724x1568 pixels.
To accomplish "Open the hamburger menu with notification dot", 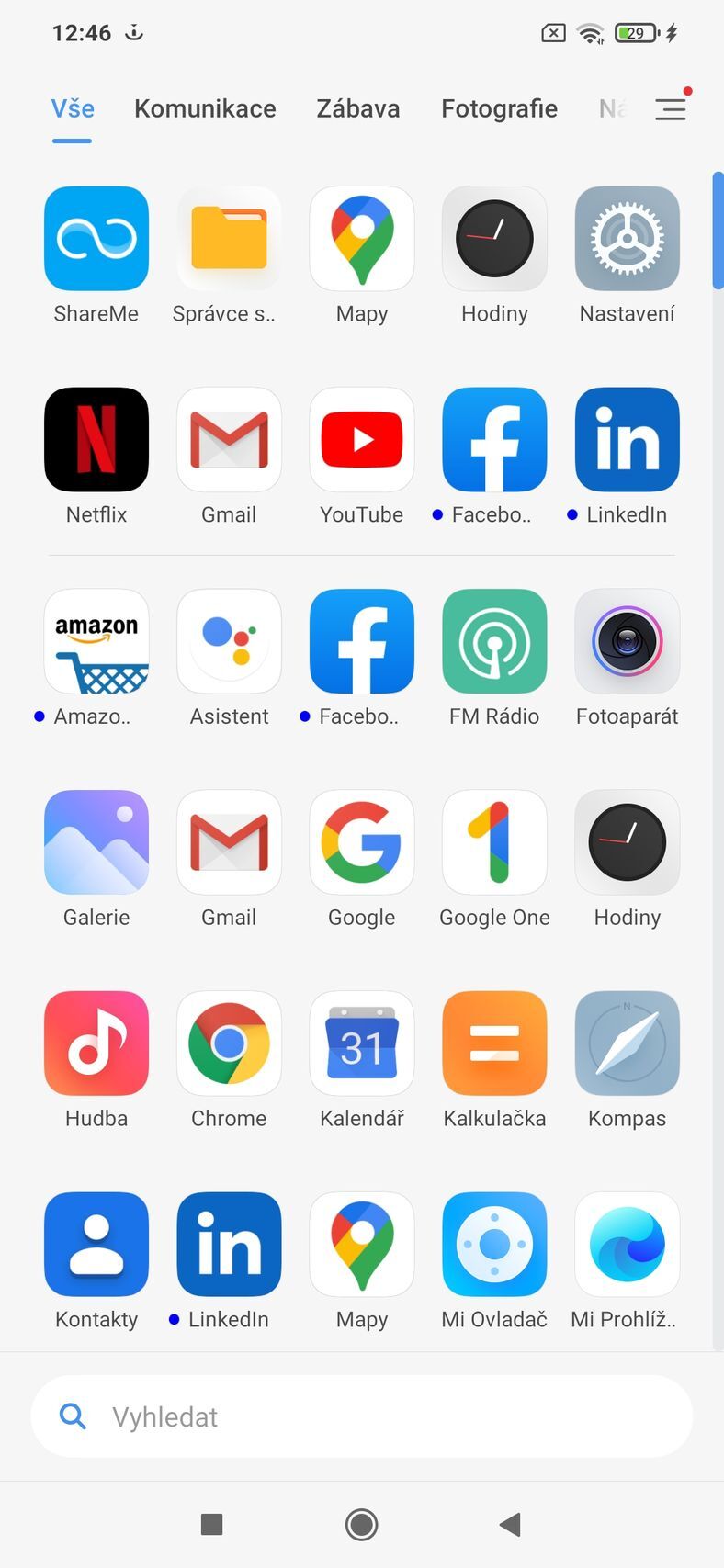I will point(671,108).
